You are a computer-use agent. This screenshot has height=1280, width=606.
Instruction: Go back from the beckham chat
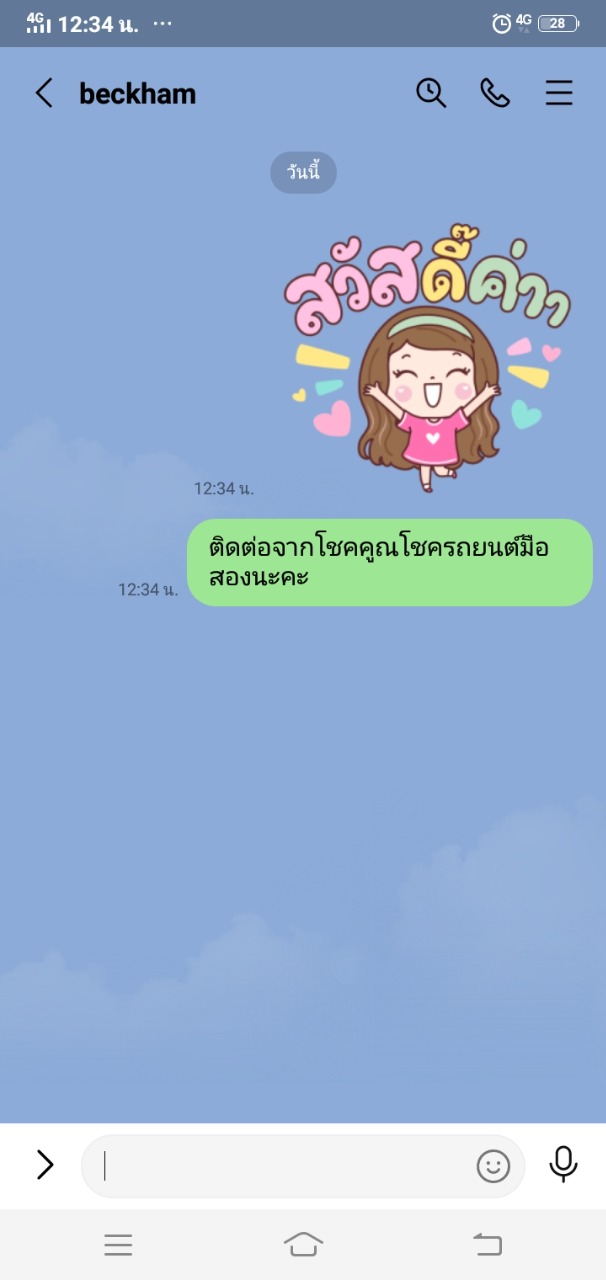tap(44, 94)
